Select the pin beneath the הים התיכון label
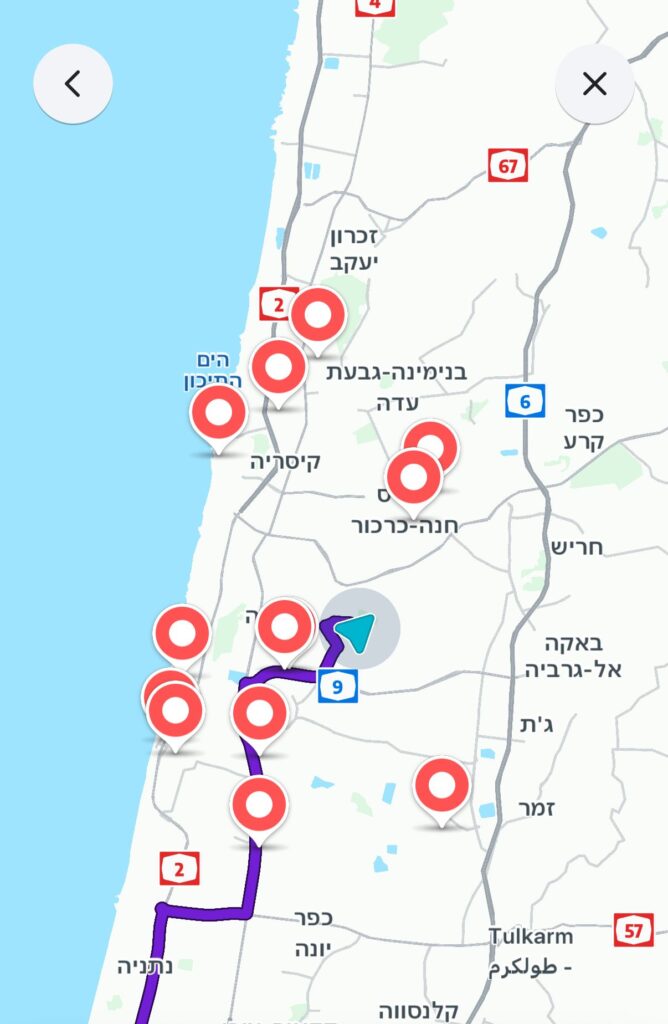 (x=218, y=412)
